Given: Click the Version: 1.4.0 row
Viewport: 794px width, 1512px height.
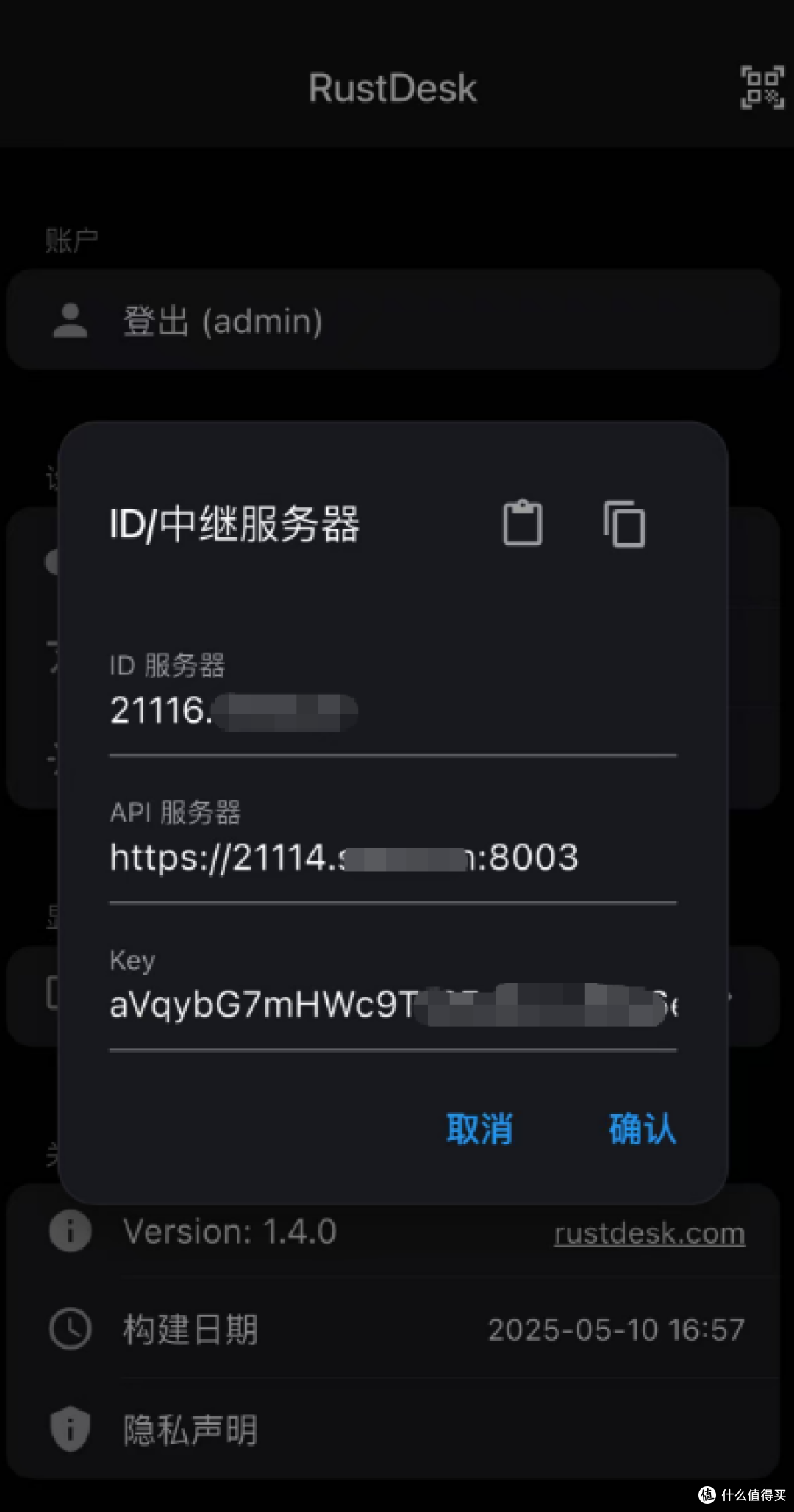Looking at the screenshot, I should click(x=229, y=1231).
